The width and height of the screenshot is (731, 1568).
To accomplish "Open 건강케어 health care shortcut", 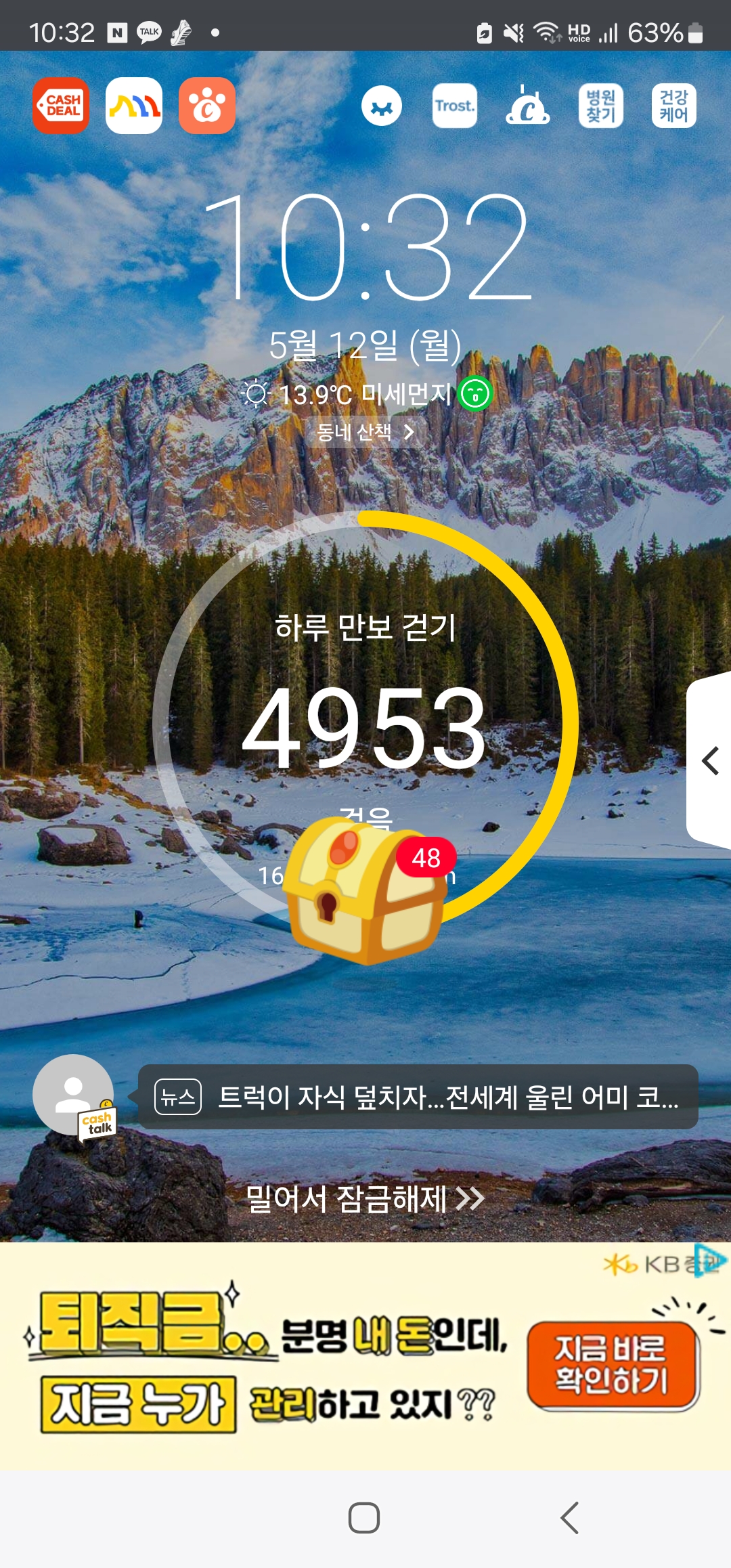I will pos(673,106).
